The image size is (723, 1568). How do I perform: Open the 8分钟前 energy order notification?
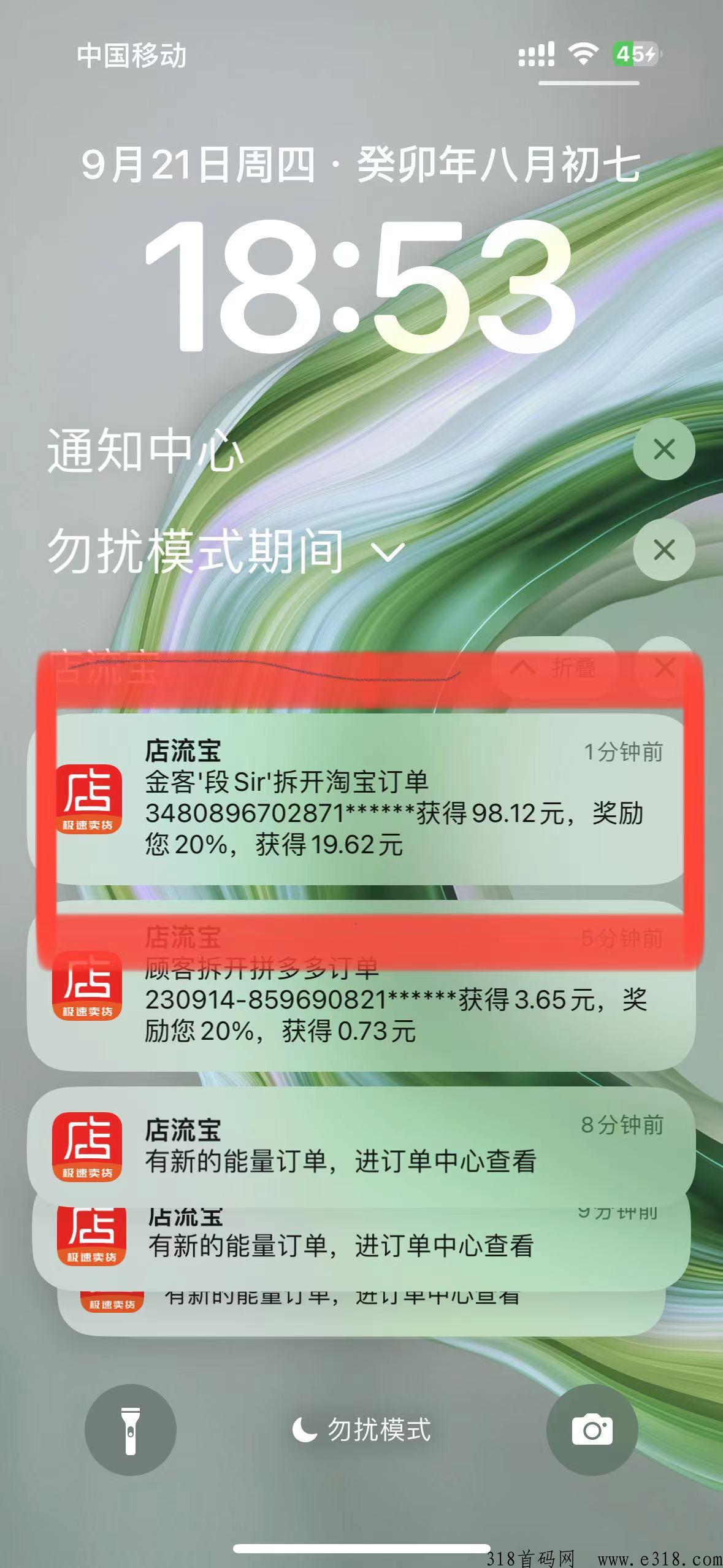(362, 1145)
